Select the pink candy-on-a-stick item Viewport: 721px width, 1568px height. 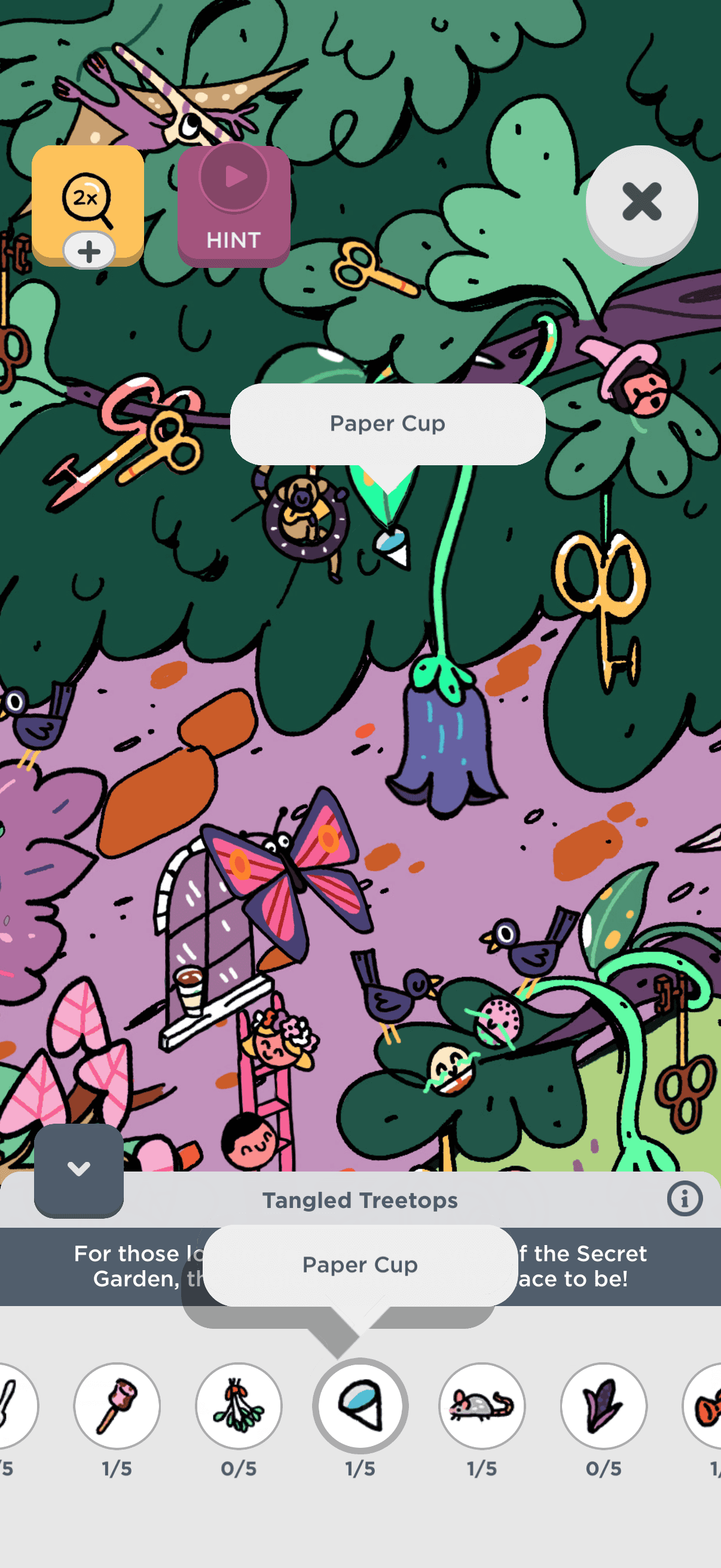pyautogui.click(x=117, y=1406)
